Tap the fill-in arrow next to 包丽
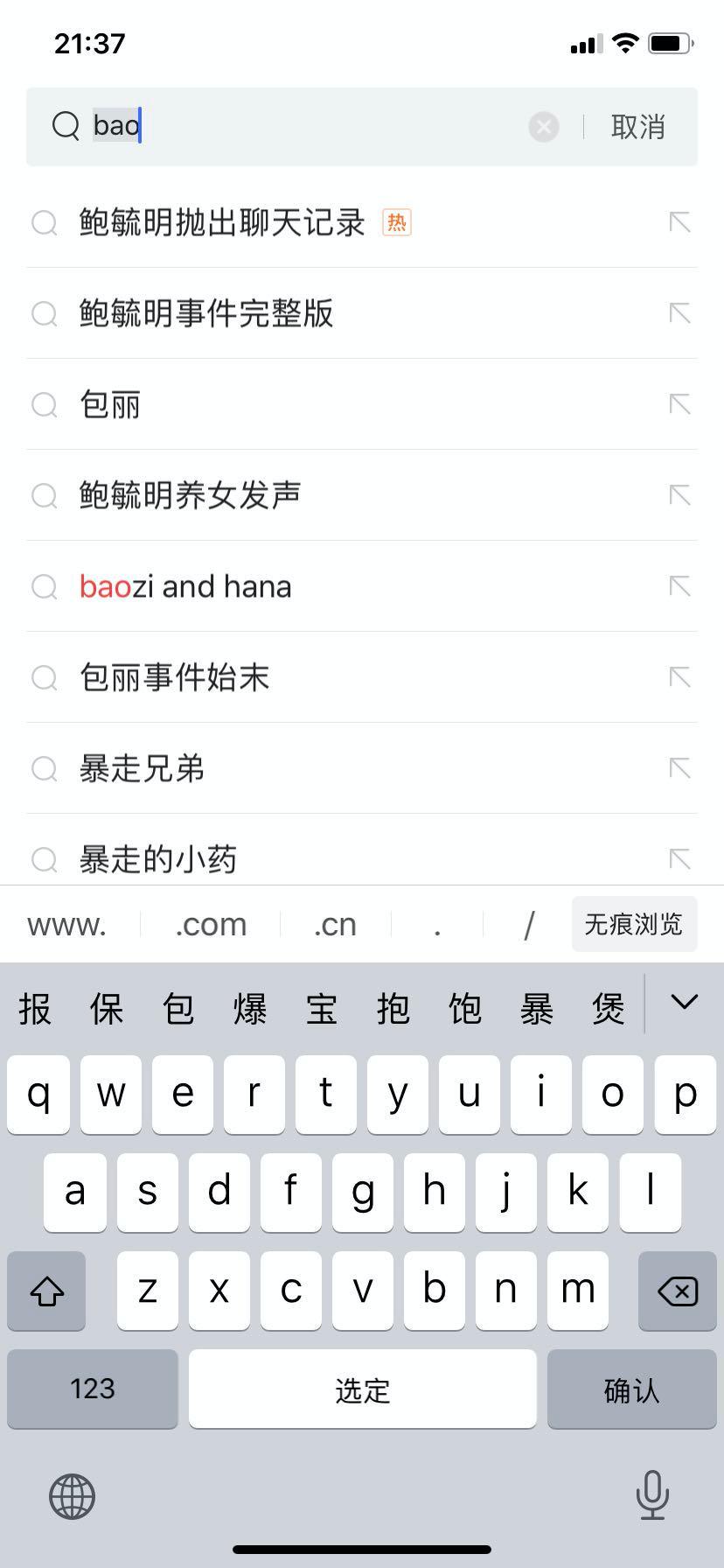 679,404
